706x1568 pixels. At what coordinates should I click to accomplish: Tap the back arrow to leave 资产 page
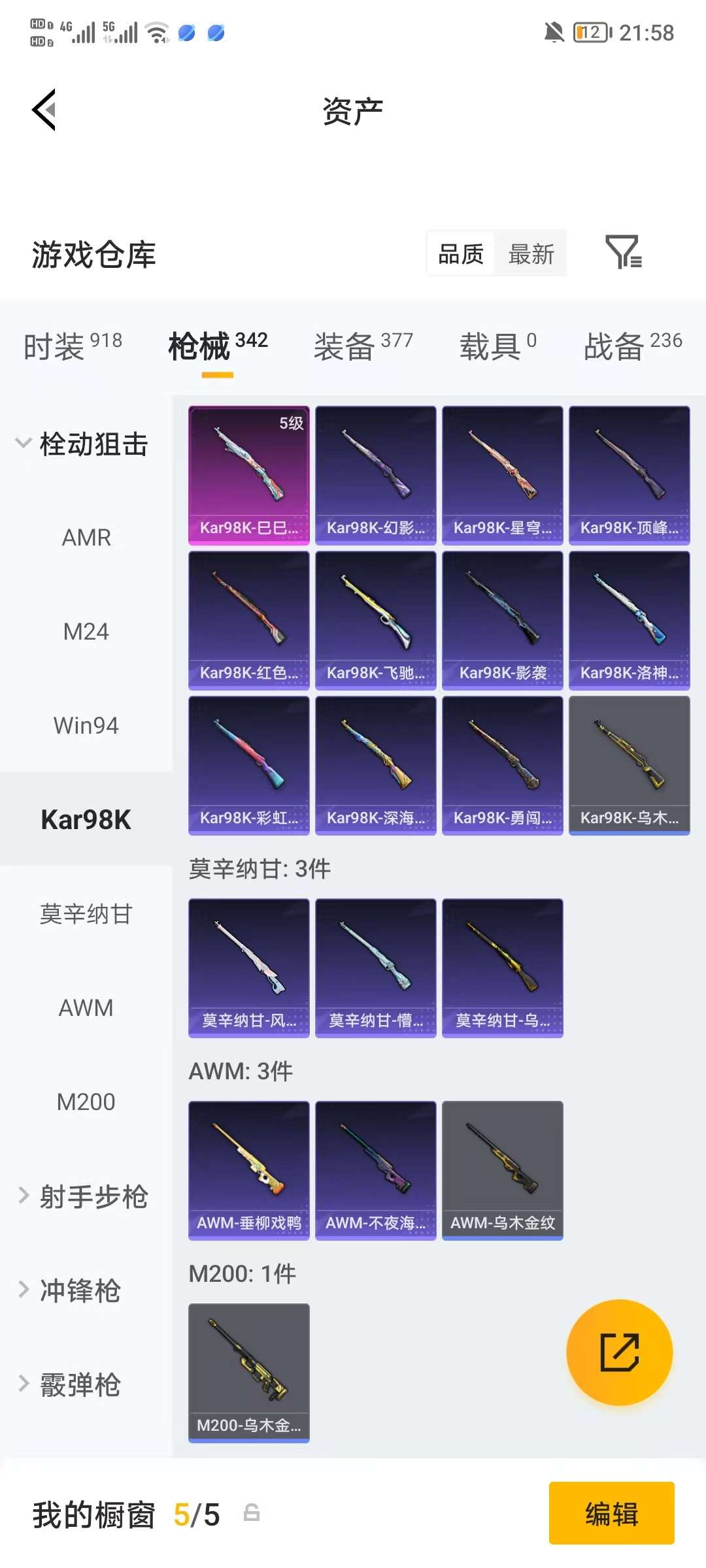43,110
